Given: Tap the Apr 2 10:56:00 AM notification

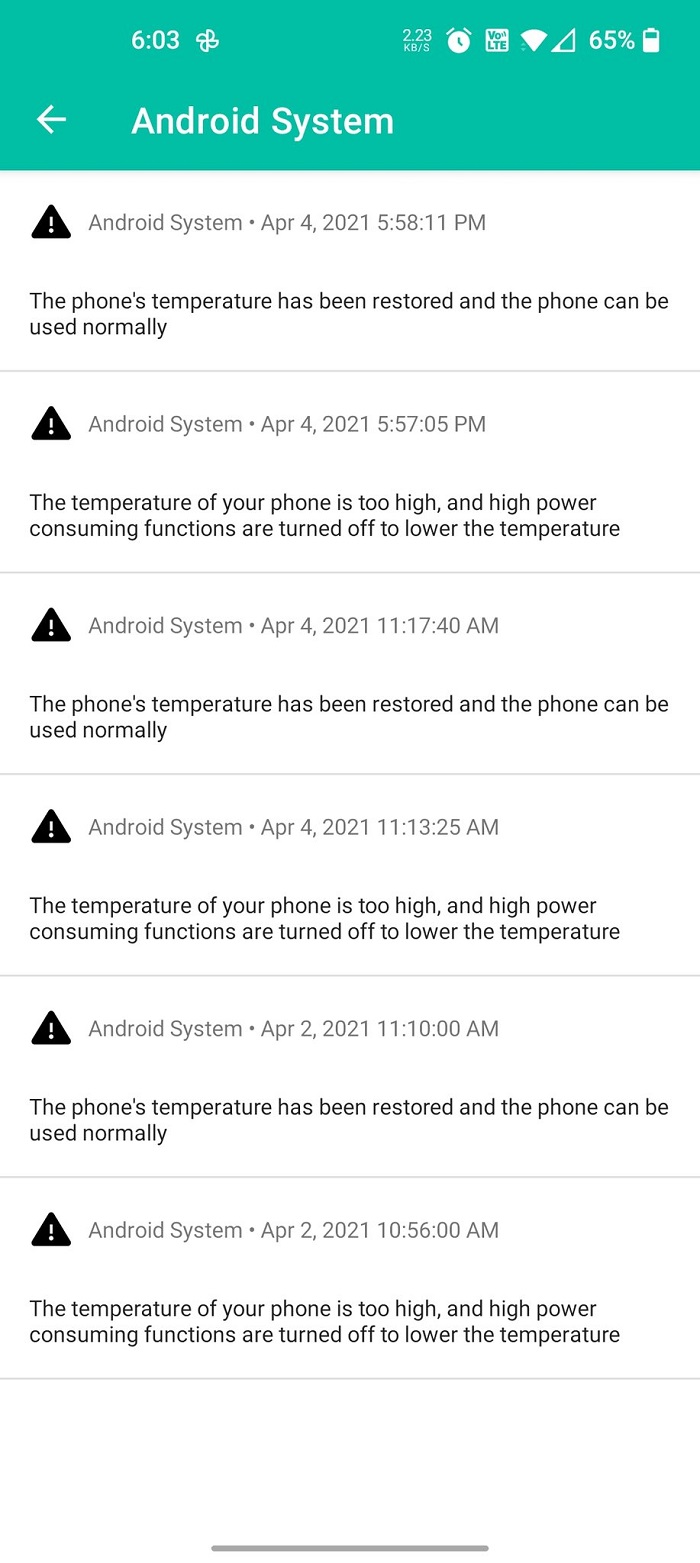Looking at the screenshot, I should click(x=349, y=1280).
